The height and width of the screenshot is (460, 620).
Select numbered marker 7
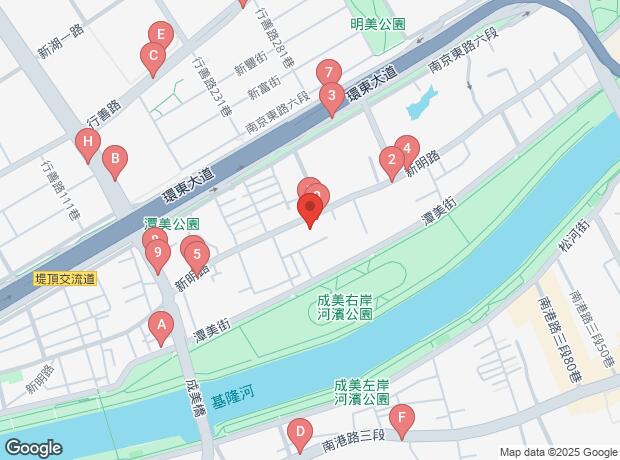point(327,73)
